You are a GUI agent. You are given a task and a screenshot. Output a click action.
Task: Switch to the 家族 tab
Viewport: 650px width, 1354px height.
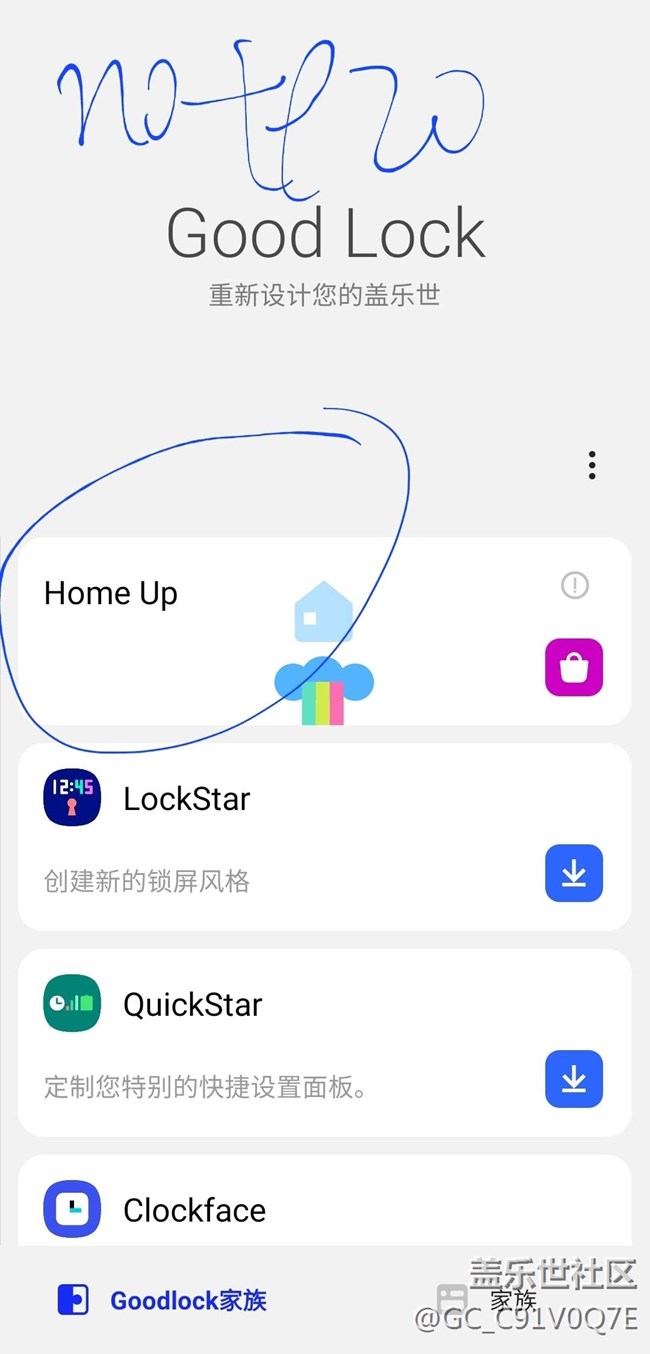tap(490, 1300)
